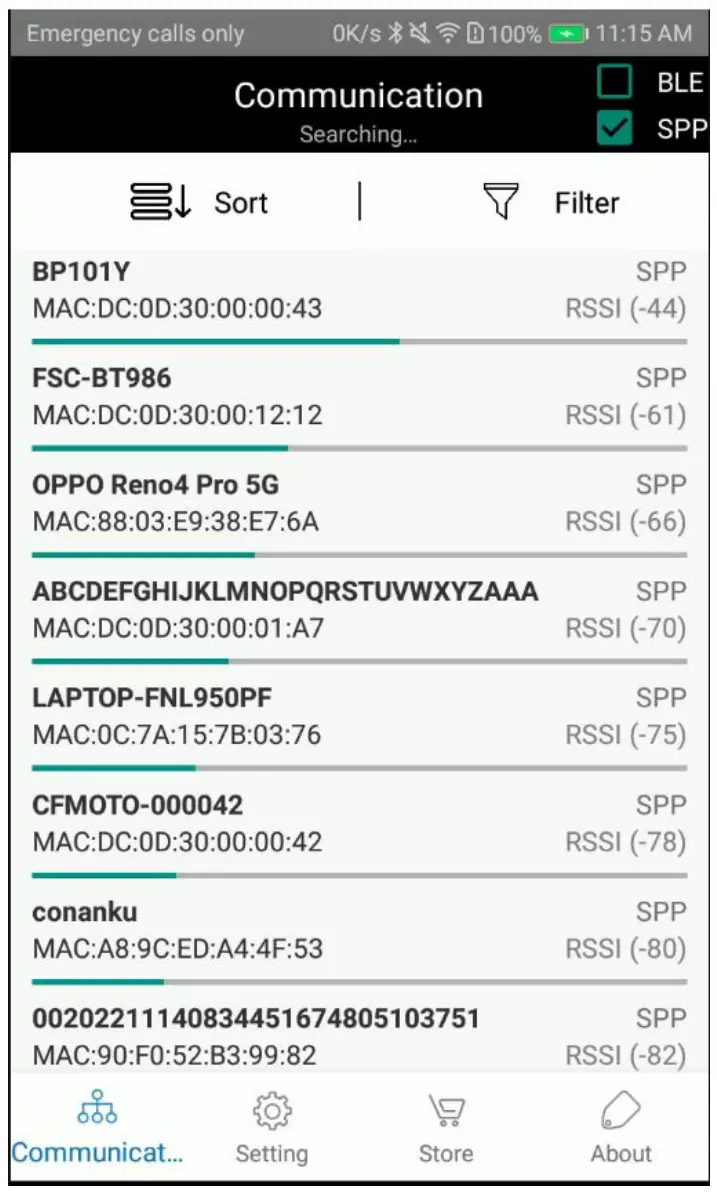The image size is (717, 1197).
Task: Connect to FSC-BT986
Action: pyautogui.click(x=358, y=397)
